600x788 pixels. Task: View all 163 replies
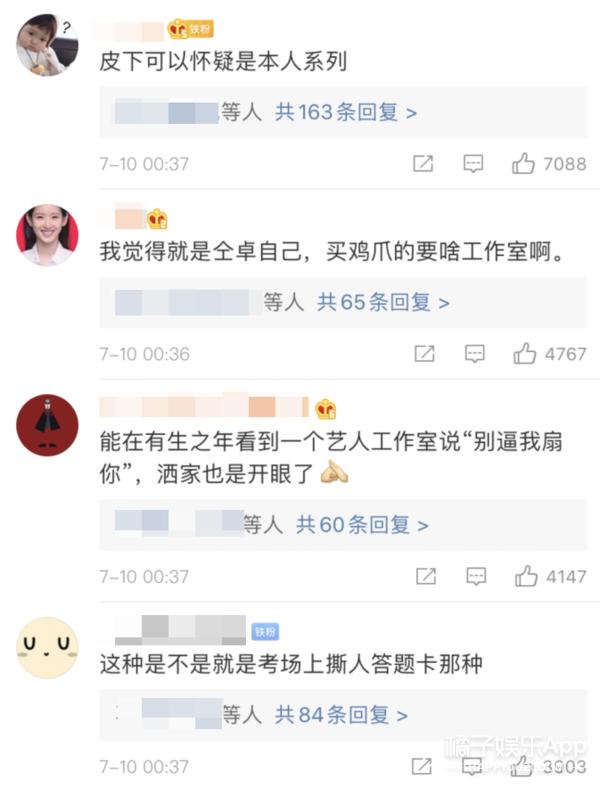pyautogui.click(x=345, y=112)
